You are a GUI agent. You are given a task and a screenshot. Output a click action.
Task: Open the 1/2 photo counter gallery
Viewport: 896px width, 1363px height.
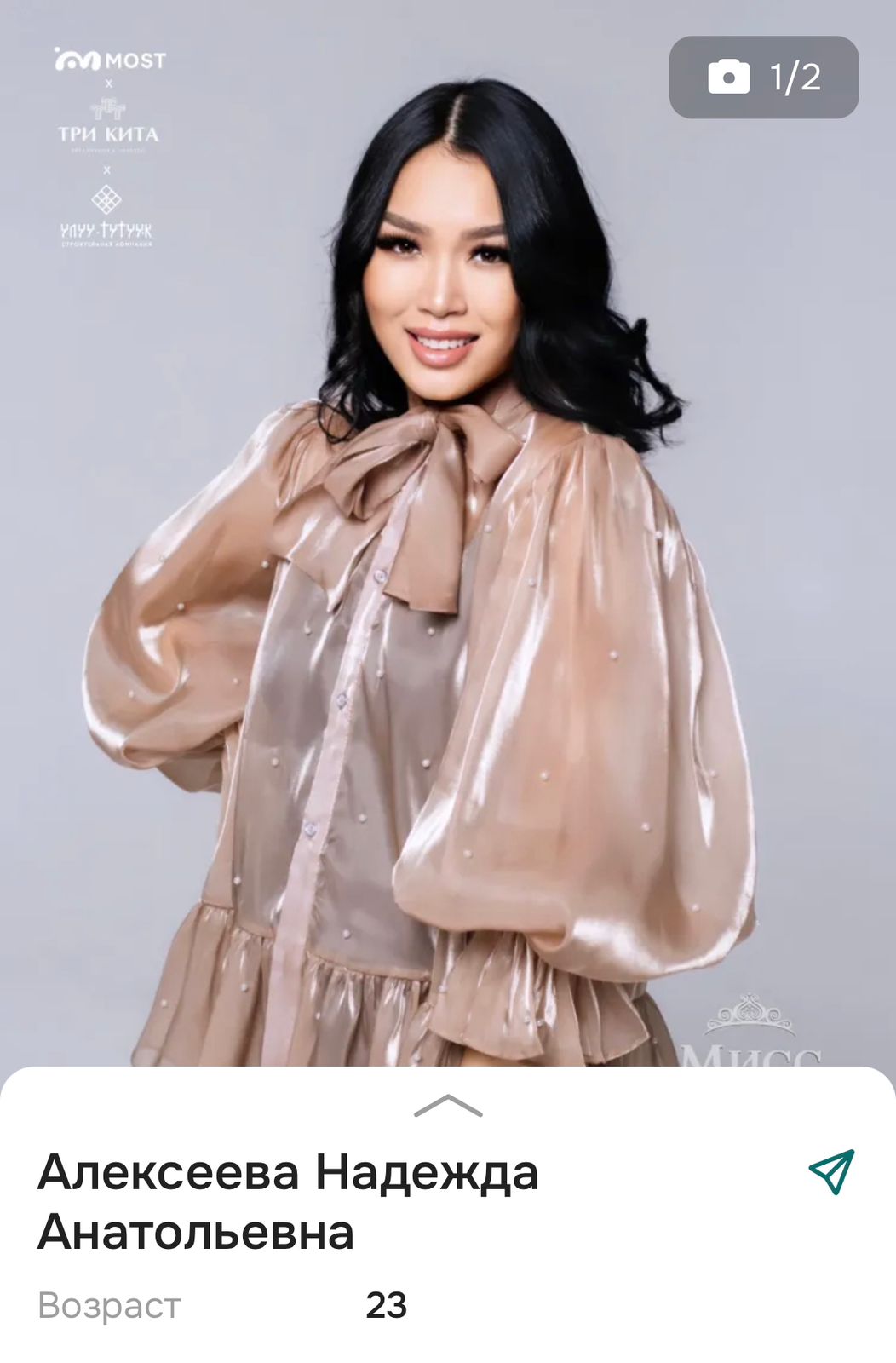[x=764, y=78]
